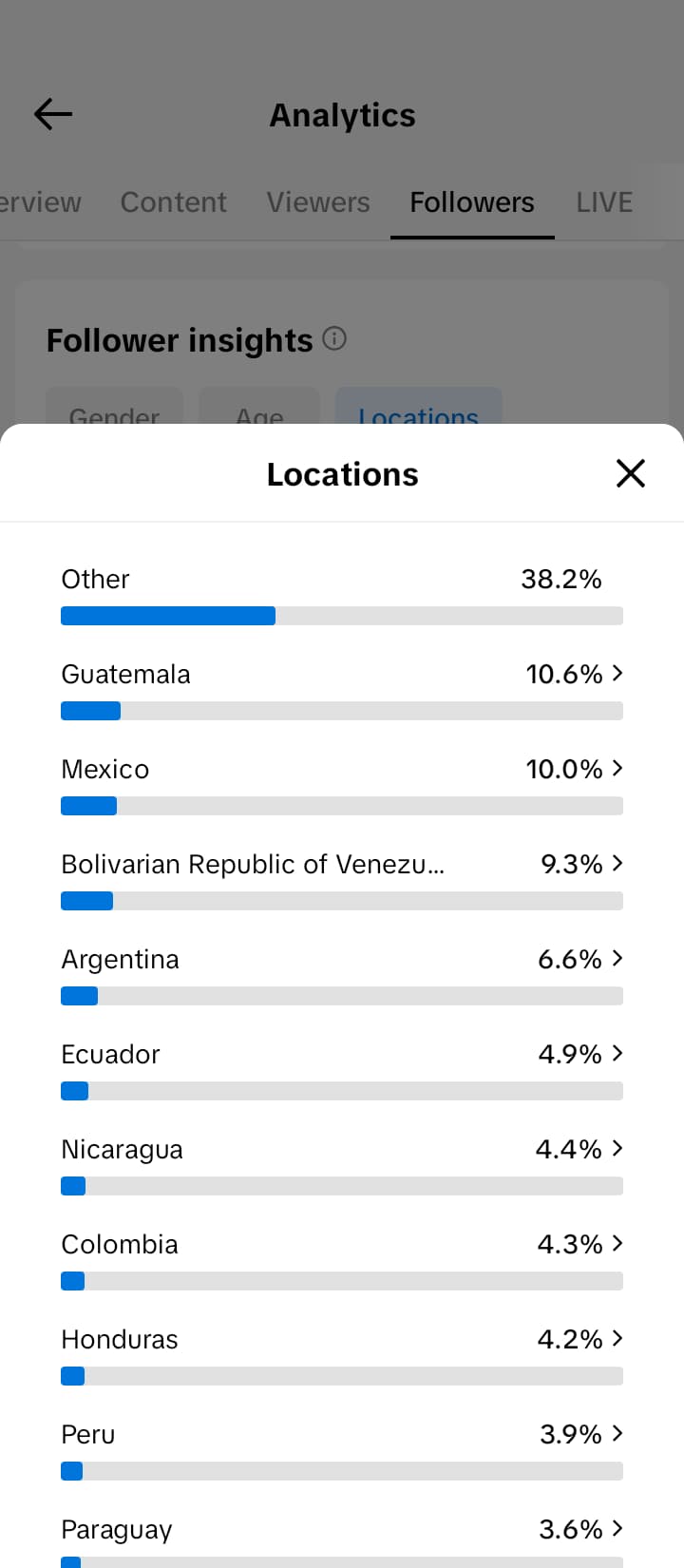The width and height of the screenshot is (684, 1568).
Task: Open Mexico location breakdown
Action: coord(342,784)
